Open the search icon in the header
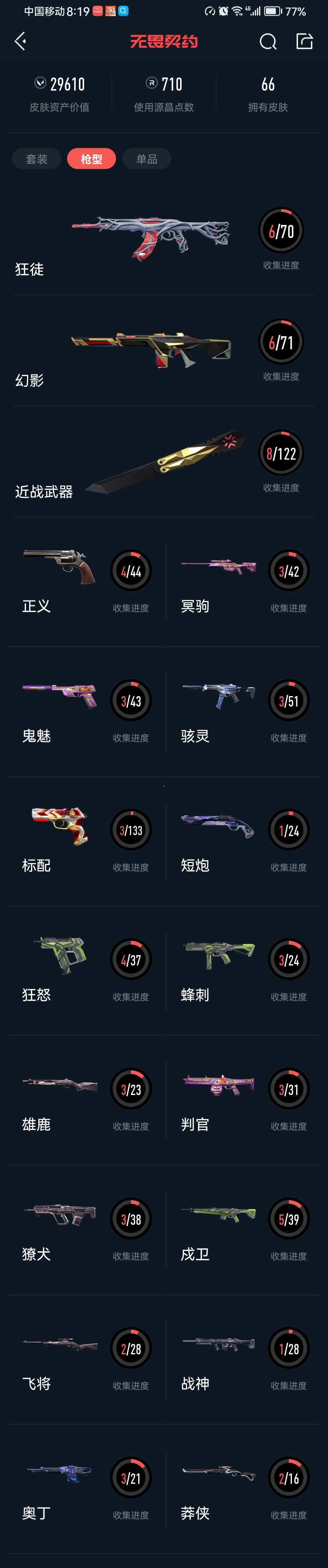The width and height of the screenshot is (328, 1568). click(x=268, y=41)
